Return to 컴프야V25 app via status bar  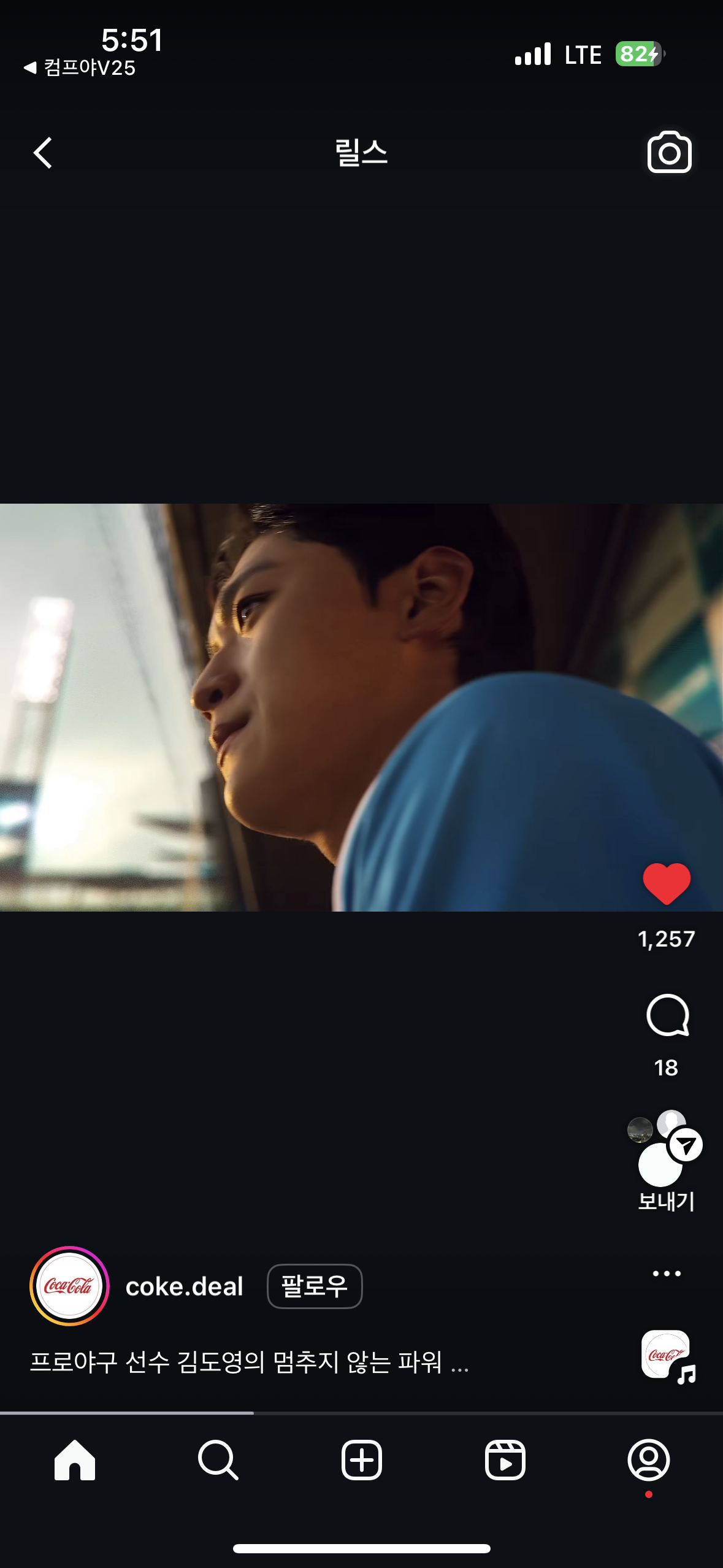pyautogui.click(x=80, y=67)
